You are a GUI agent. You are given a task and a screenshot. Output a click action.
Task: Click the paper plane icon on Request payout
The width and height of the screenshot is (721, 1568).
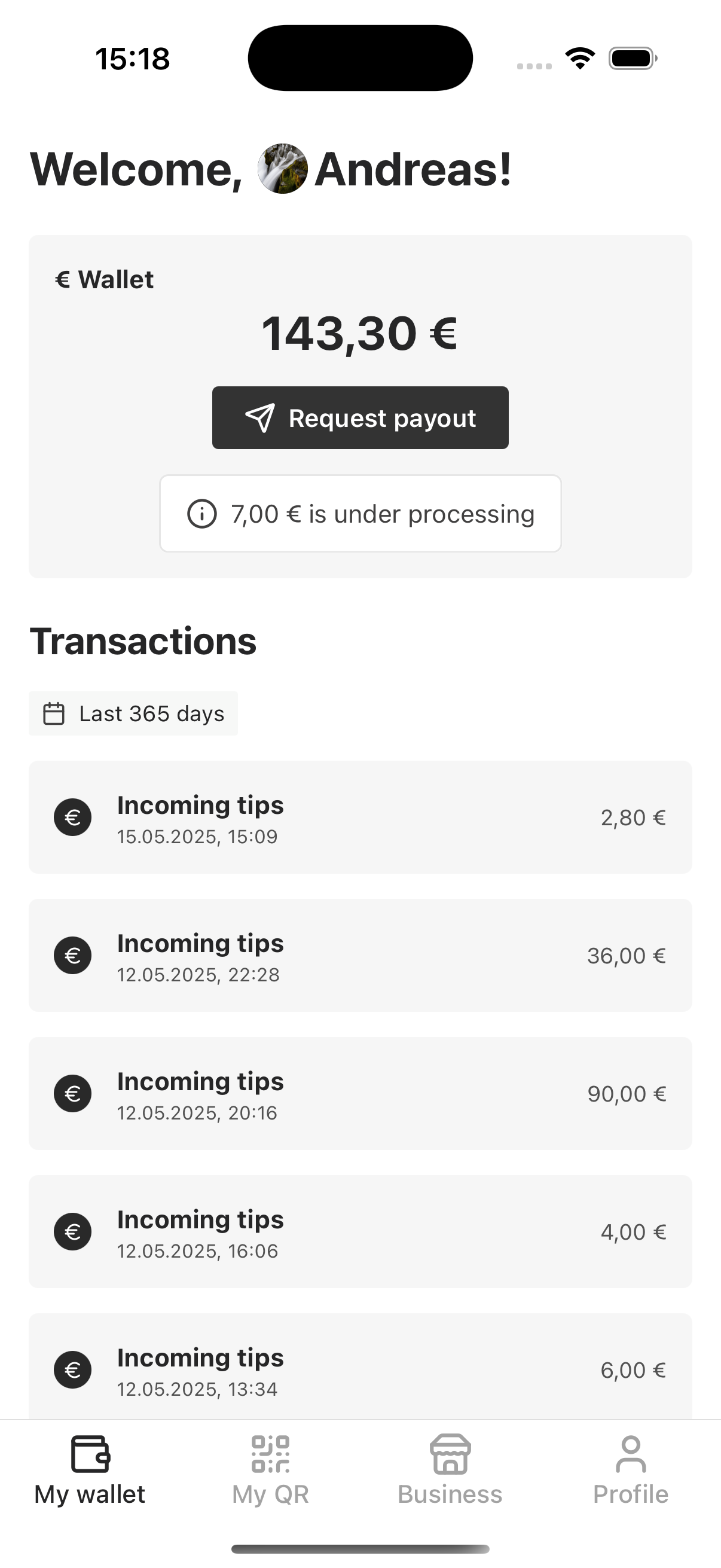tap(261, 417)
